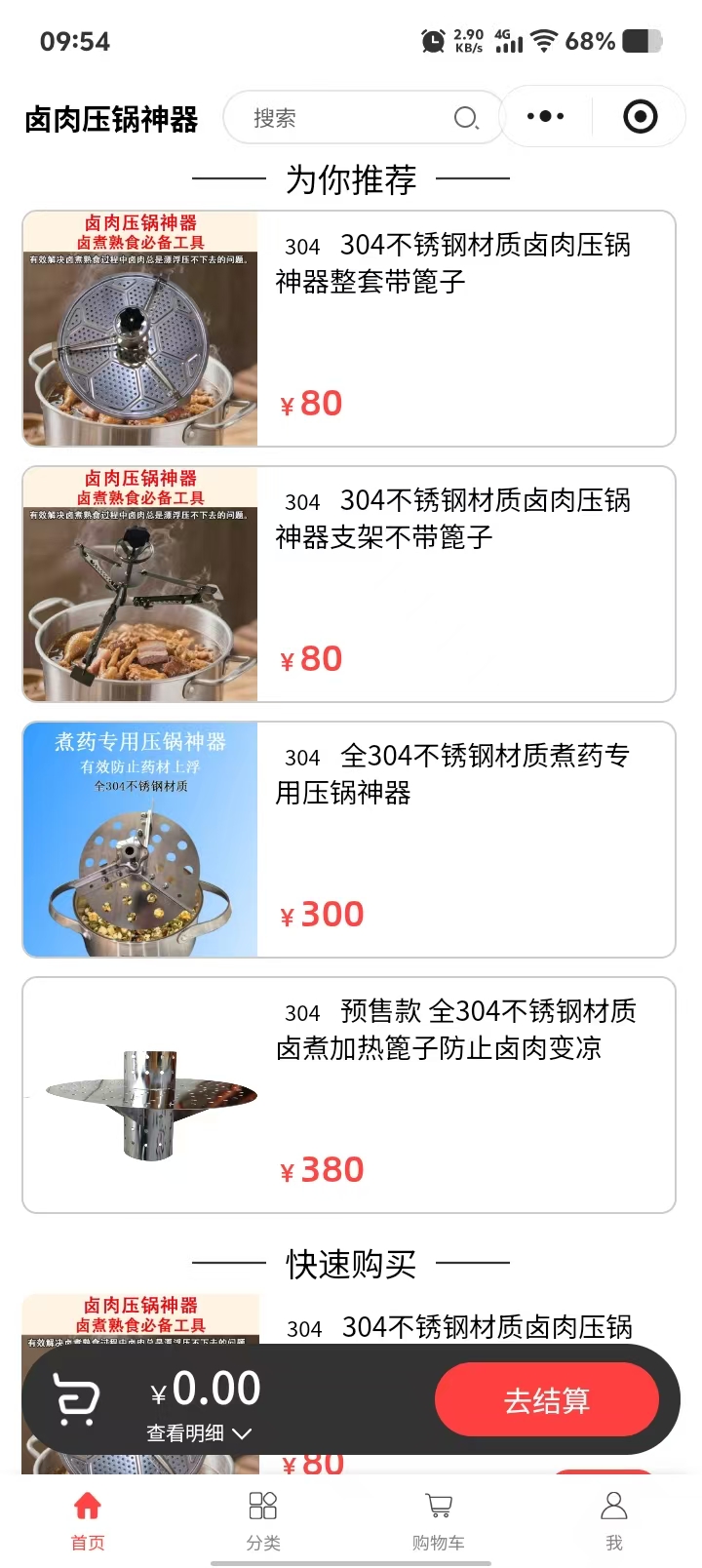Viewport: 702px width, 1568px height.
Task: Close the mini program via target icon
Action: point(640,117)
